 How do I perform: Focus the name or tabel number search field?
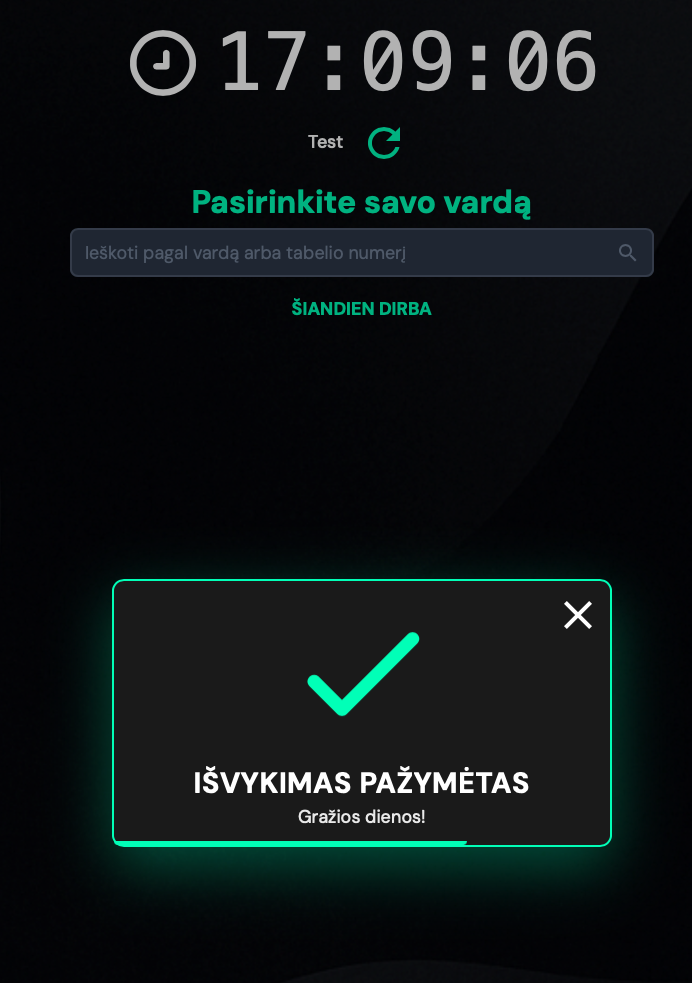click(x=340, y=253)
